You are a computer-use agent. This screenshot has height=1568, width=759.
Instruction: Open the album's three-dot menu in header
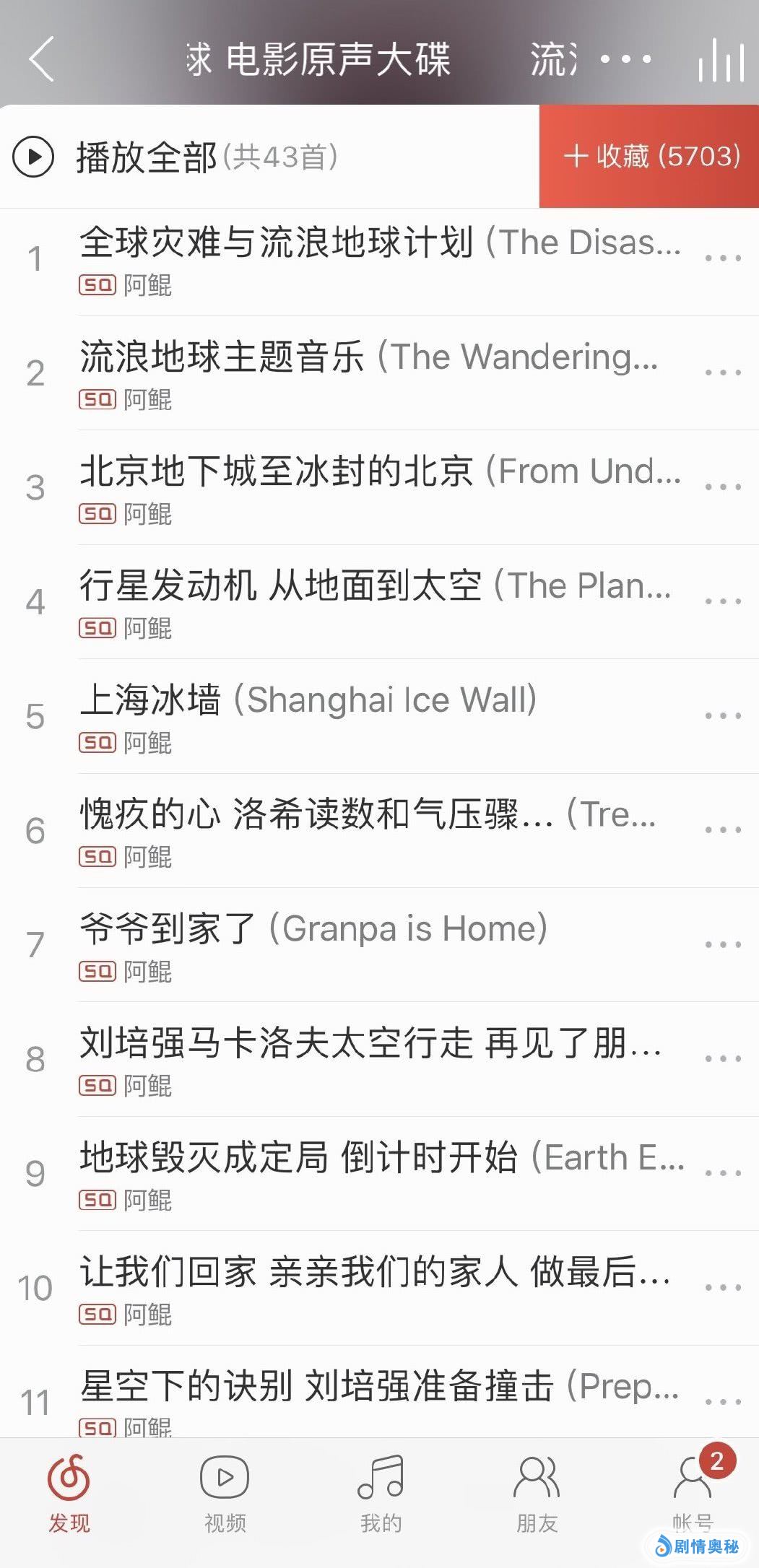click(625, 59)
